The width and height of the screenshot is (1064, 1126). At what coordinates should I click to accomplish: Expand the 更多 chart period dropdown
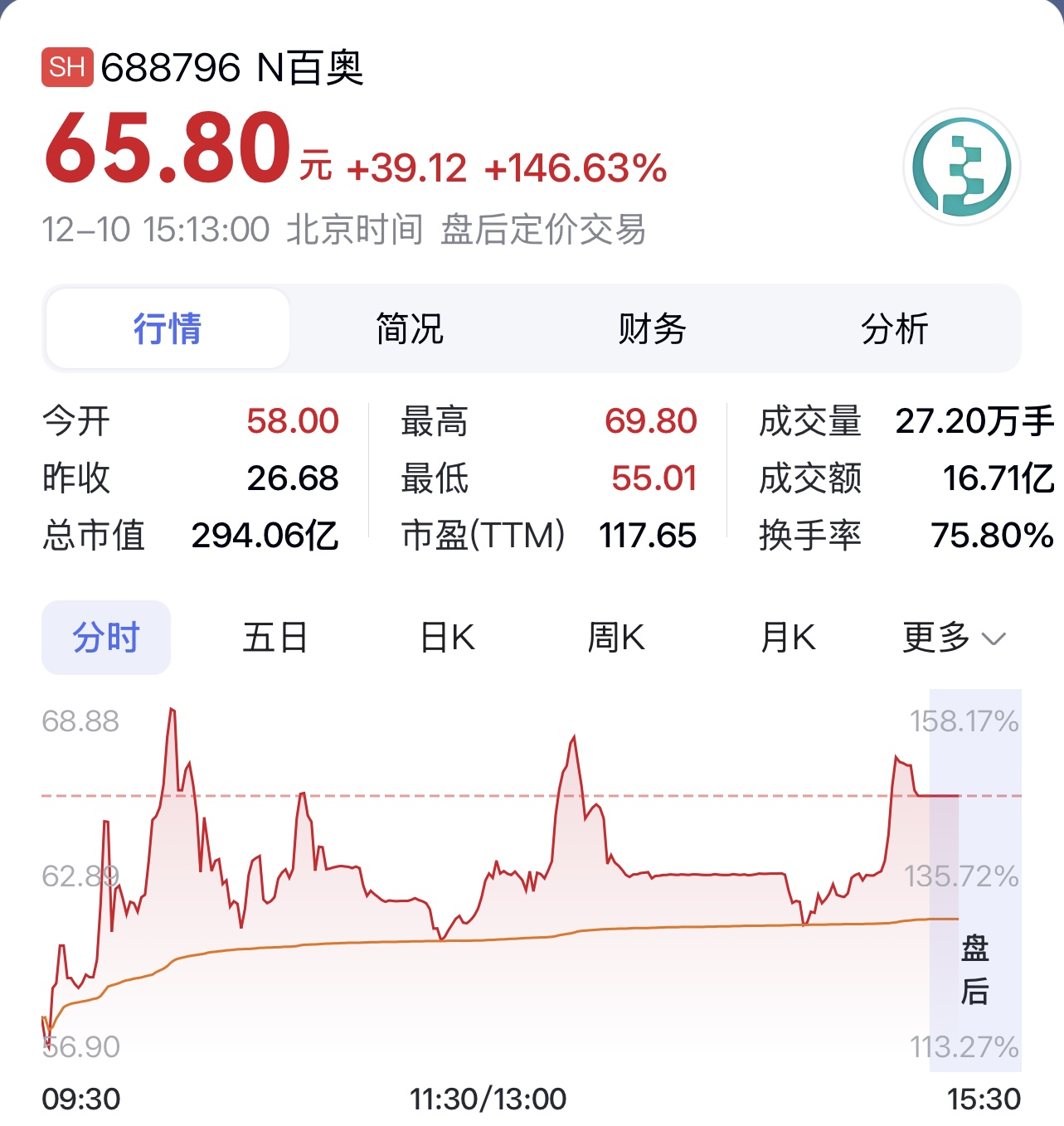pyautogui.click(x=954, y=638)
